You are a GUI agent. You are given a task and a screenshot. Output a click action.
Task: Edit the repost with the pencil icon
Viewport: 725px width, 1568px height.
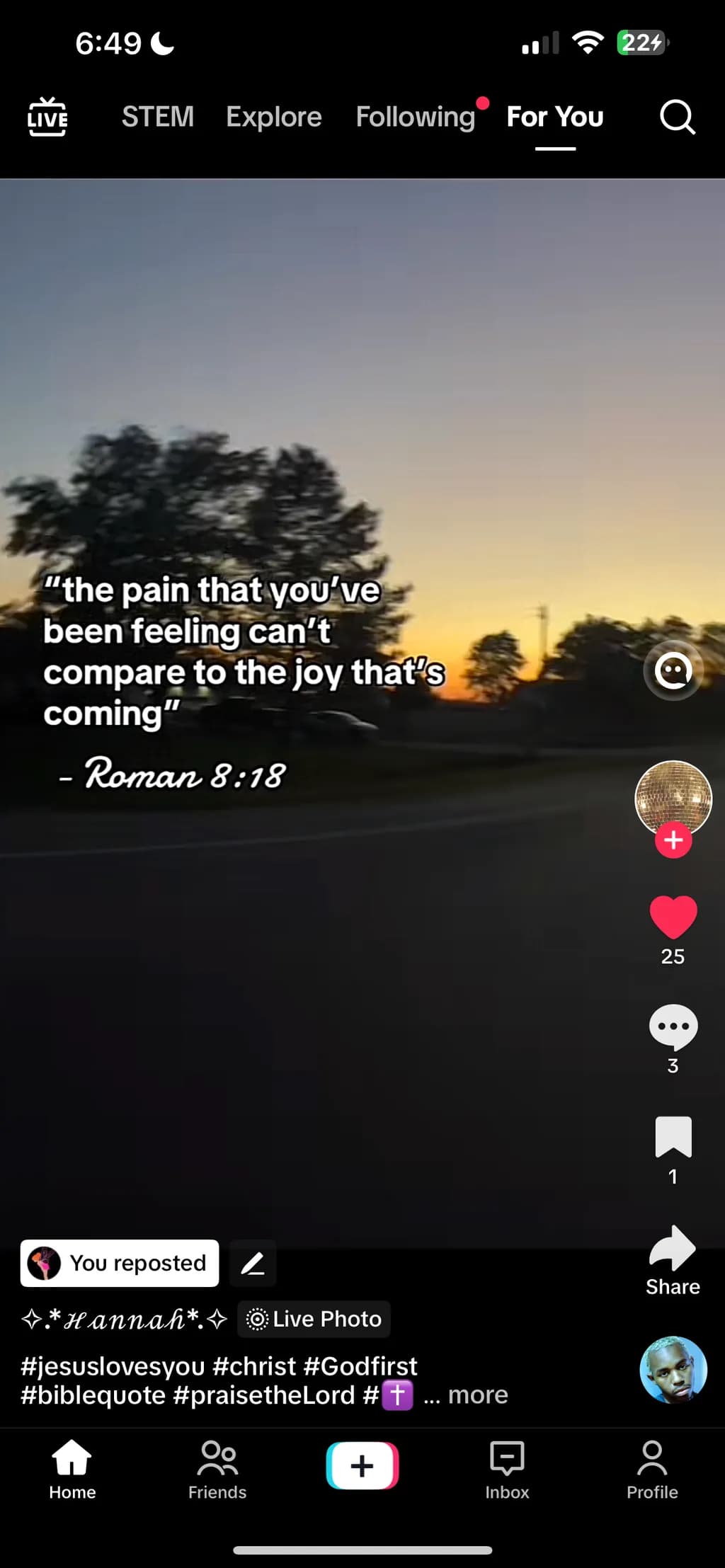click(x=253, y=1263)
